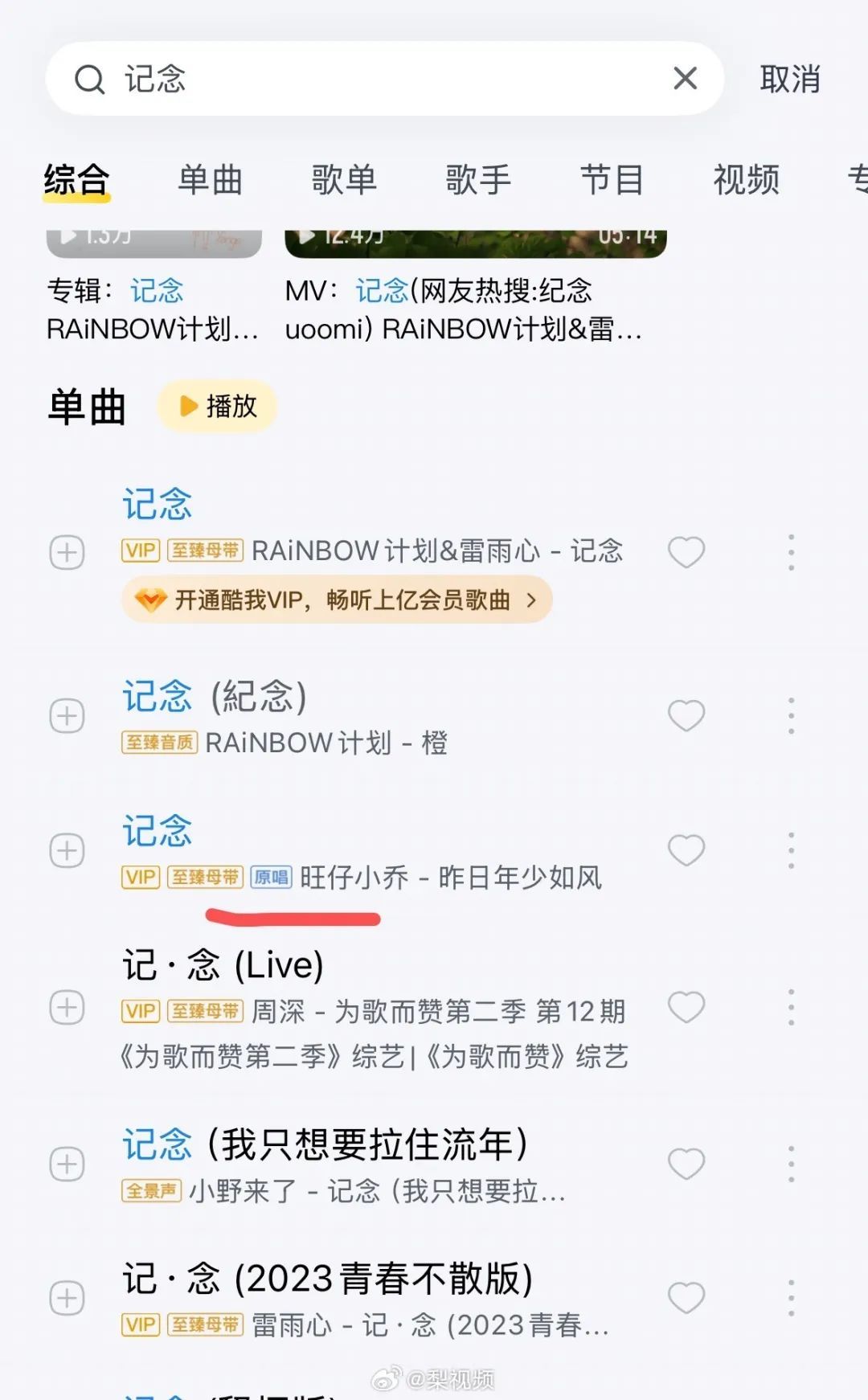Add 记念 (紀念) to the play queue

67,716
